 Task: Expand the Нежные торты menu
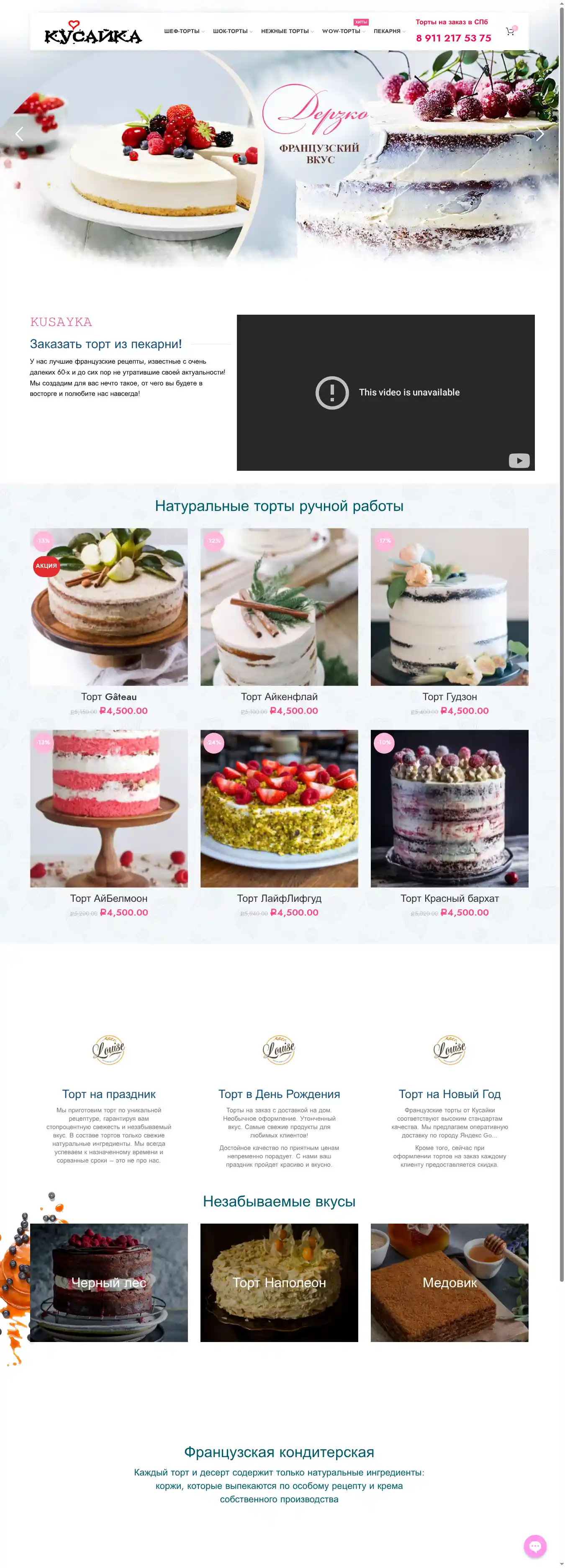[286, 32]
